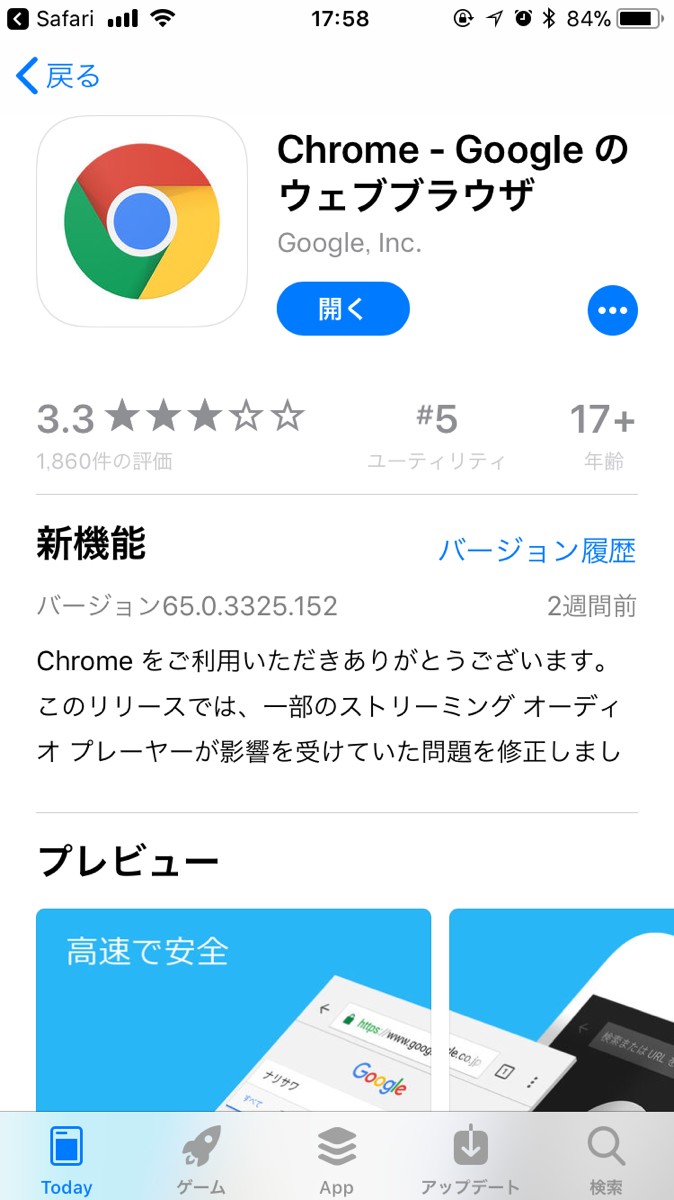
Task: Return to Safari via status bar
Action: pos(52,19)
